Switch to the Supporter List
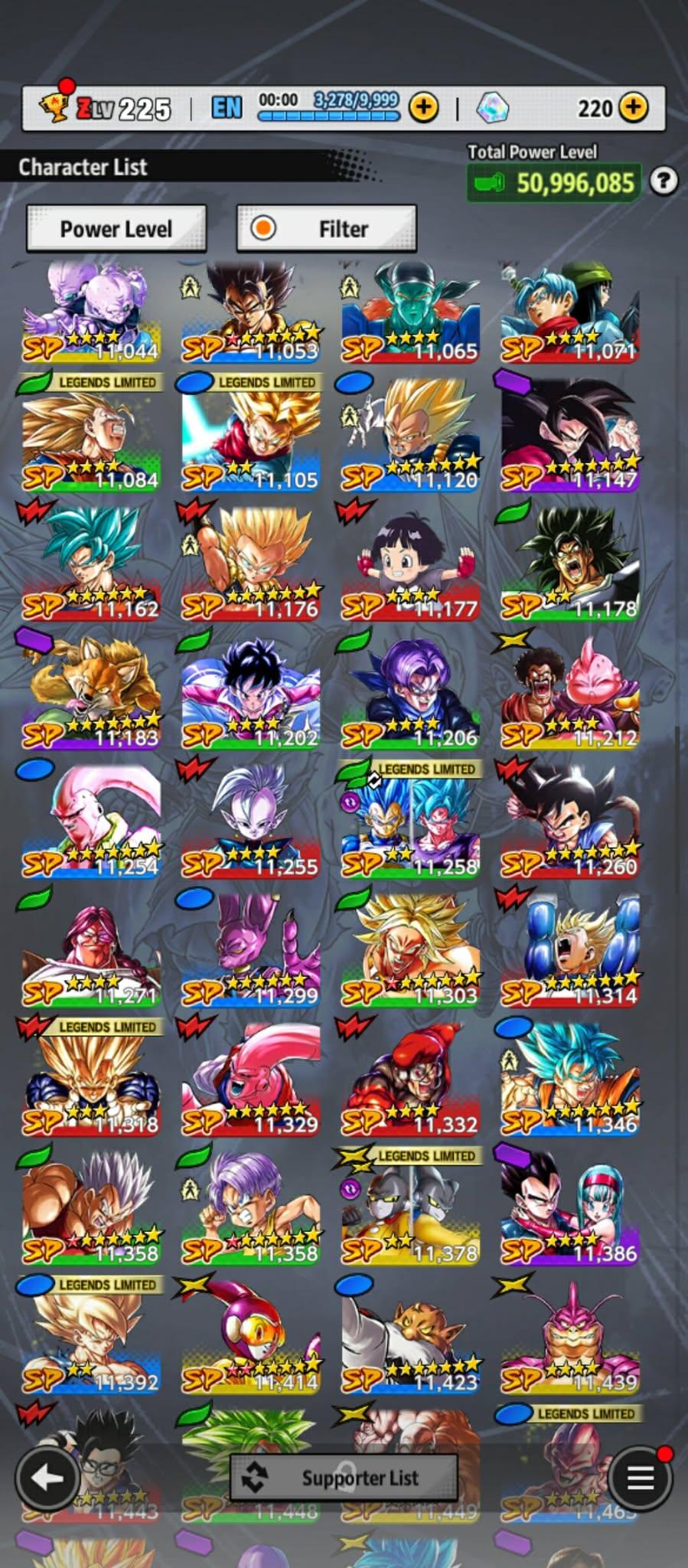Screen dimensions: 688x1568 (344, 1478)
